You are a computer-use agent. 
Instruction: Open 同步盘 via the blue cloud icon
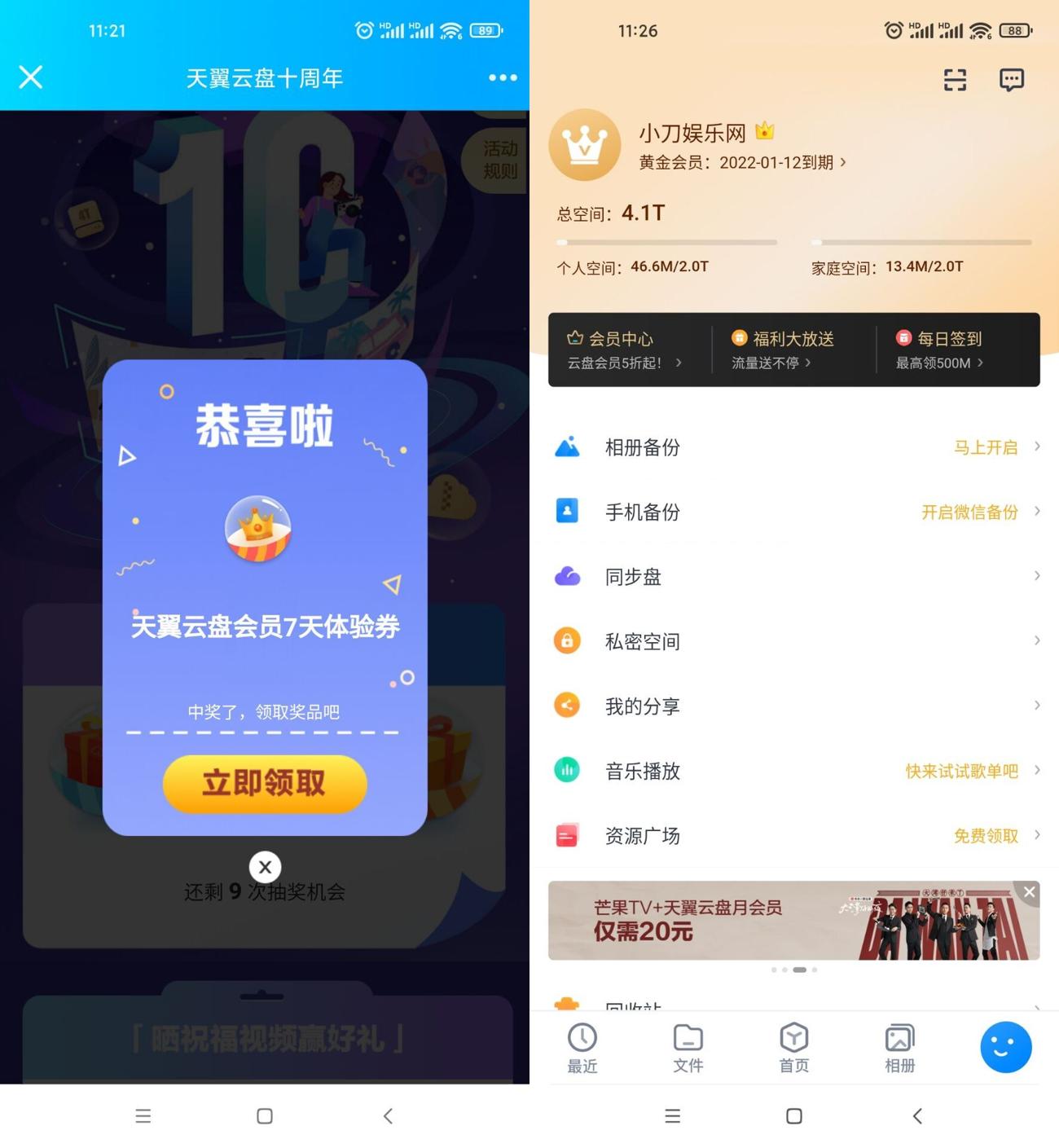568,576
